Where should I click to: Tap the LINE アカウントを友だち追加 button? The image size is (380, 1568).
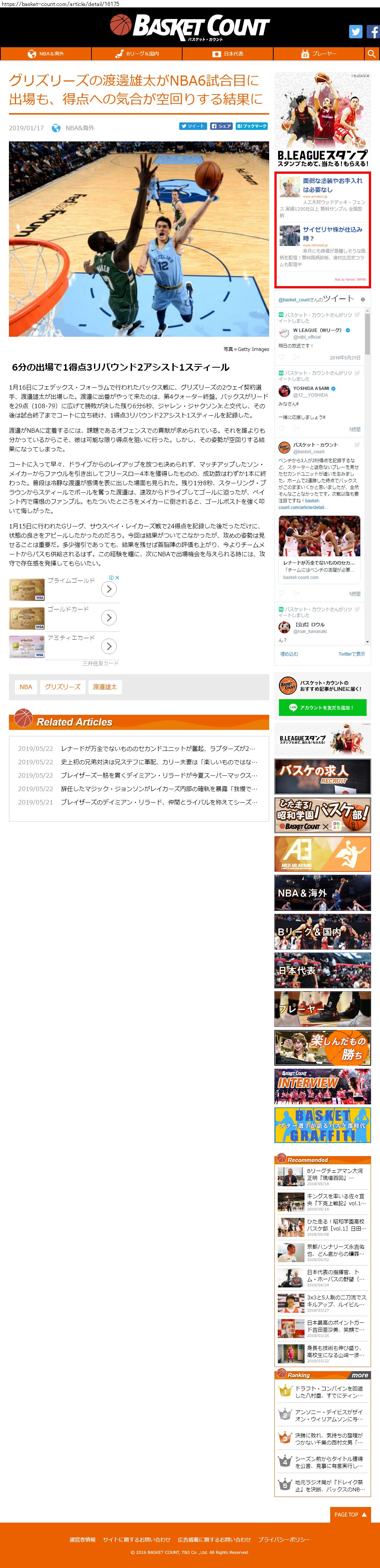click(323, 707)
